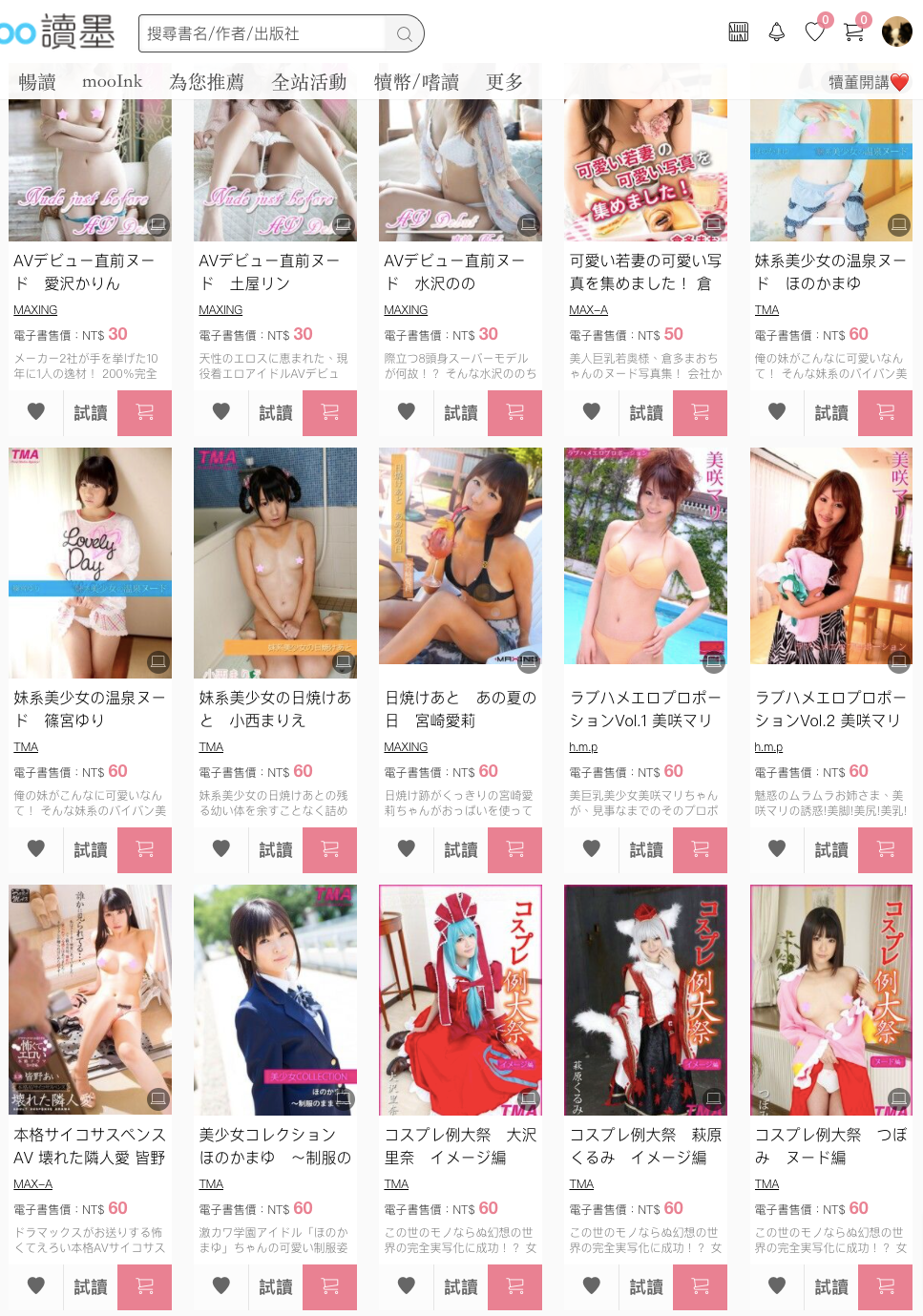Add 日焼けあと あの夏の日 宮崎愛莉 to cart
This screenshot has height=1316, width=923.
[x=514, y=849]
